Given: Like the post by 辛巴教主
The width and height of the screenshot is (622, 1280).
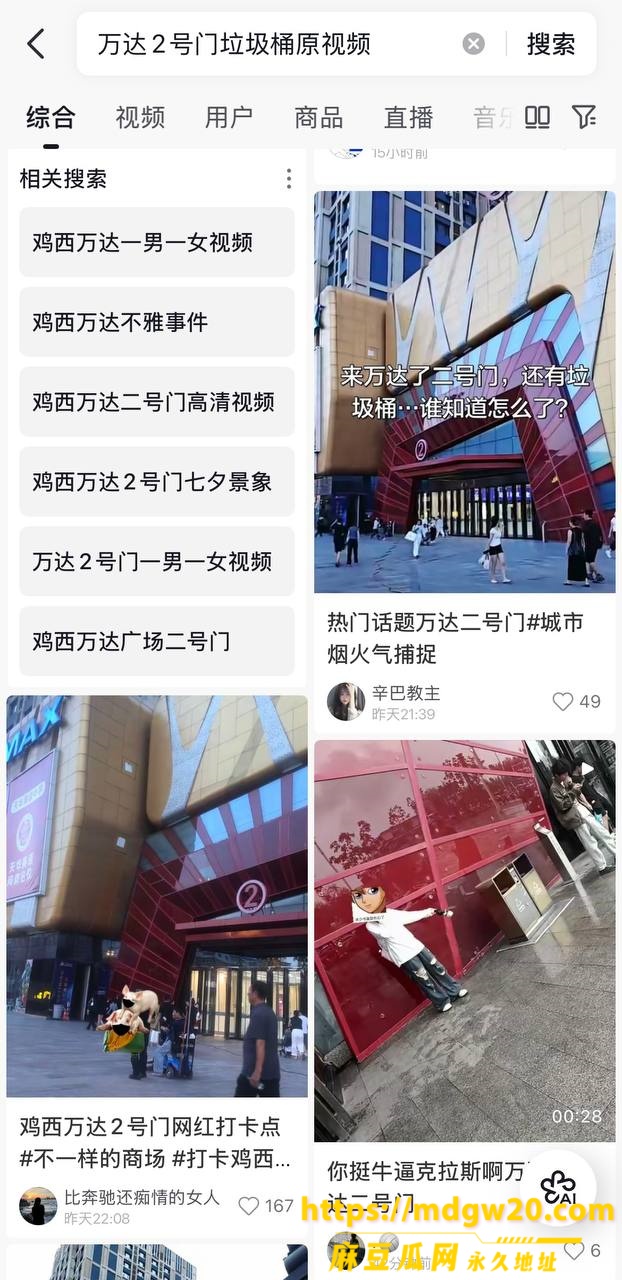Looking at the screenshot, I should [x=577, y=701].
